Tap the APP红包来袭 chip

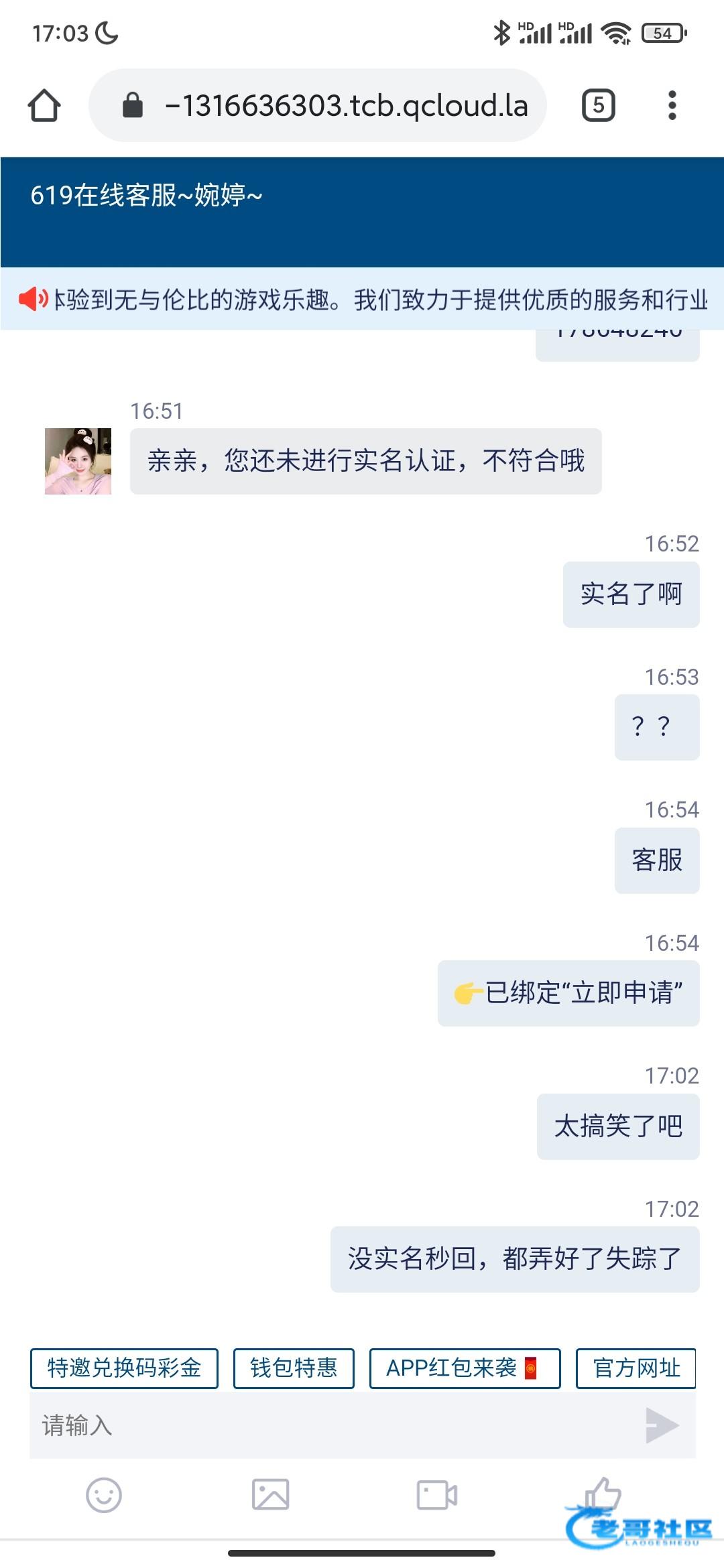(464, 1368)
